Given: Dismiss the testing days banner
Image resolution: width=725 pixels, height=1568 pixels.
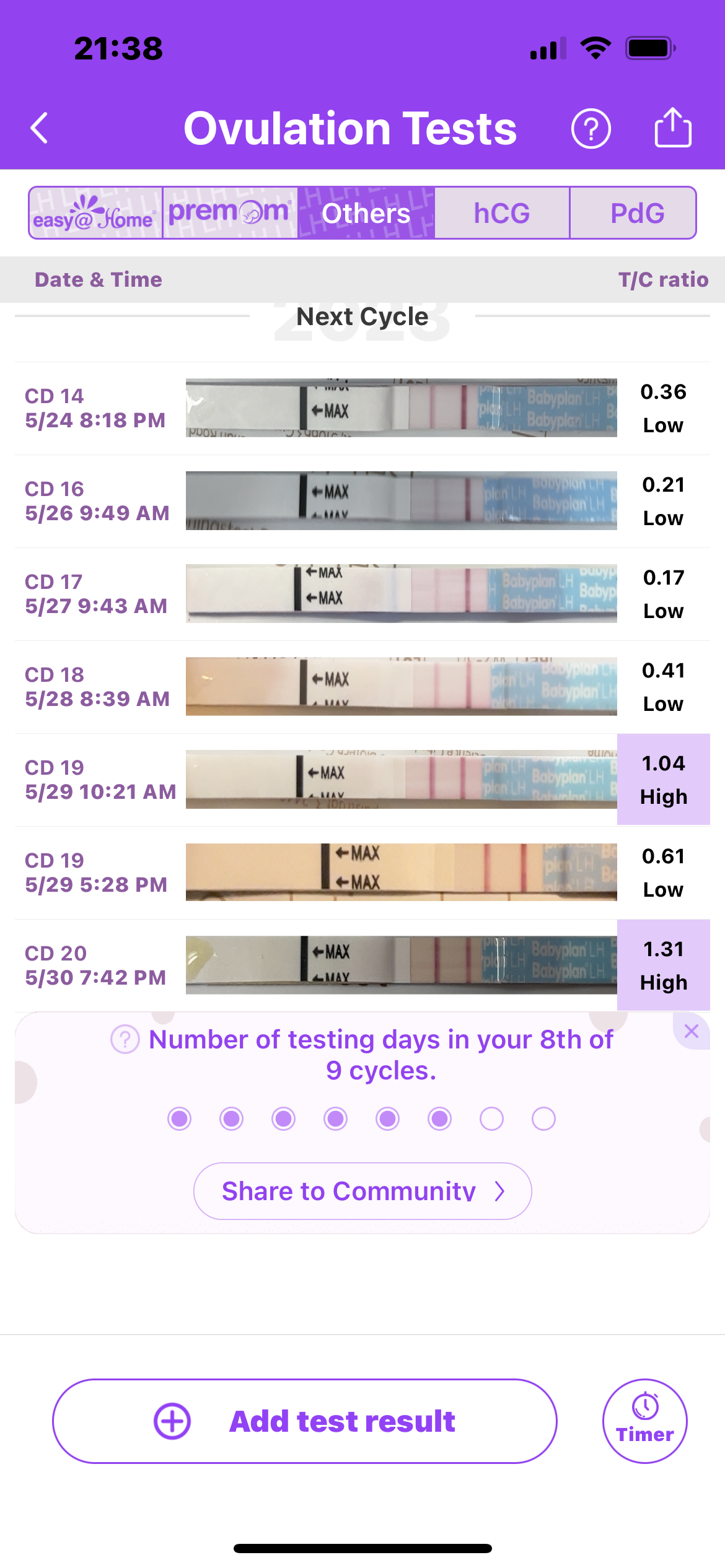Looking at the screenshot, I should [692, 1031].
